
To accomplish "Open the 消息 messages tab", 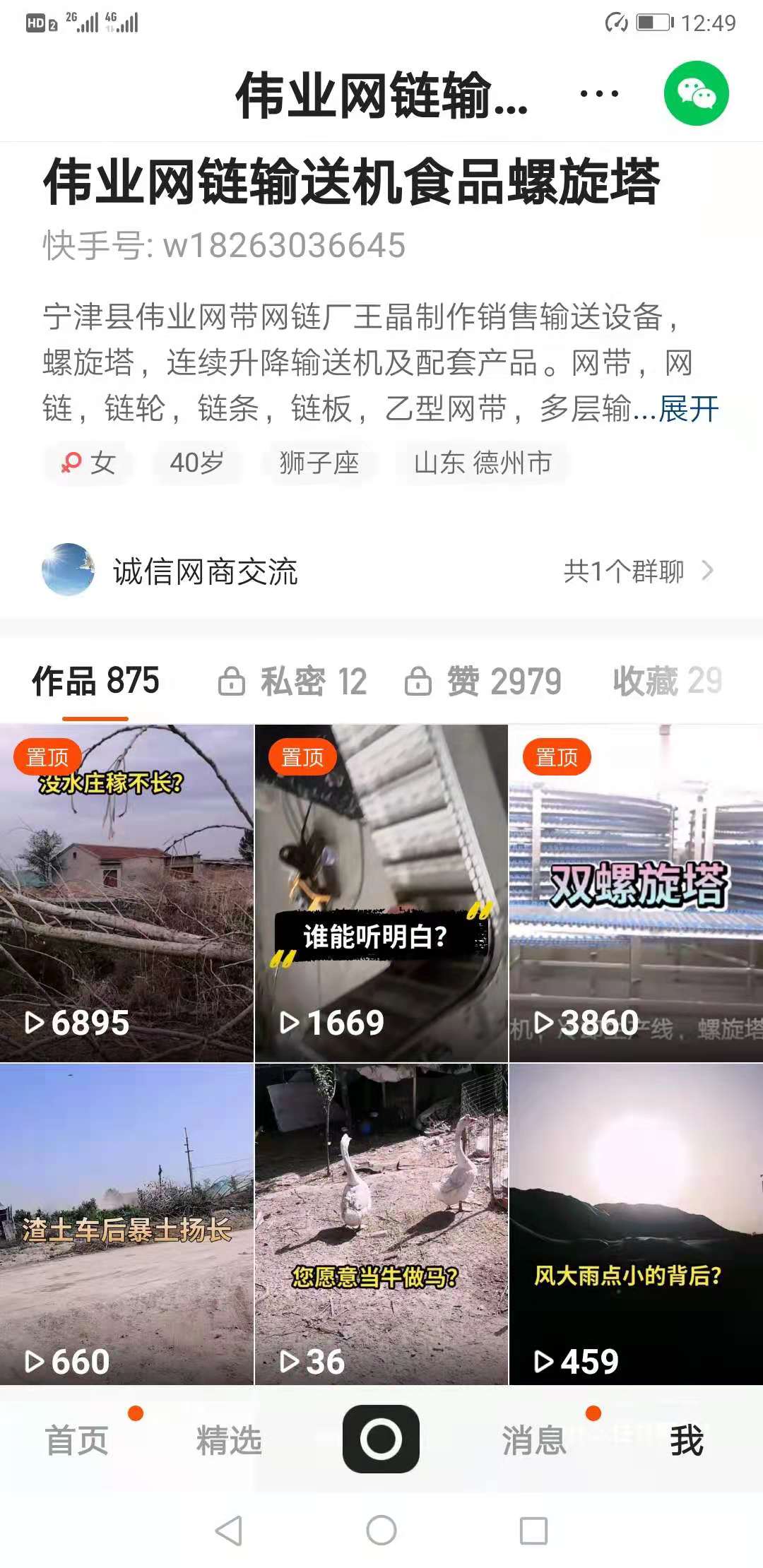I will point(534,1441).
